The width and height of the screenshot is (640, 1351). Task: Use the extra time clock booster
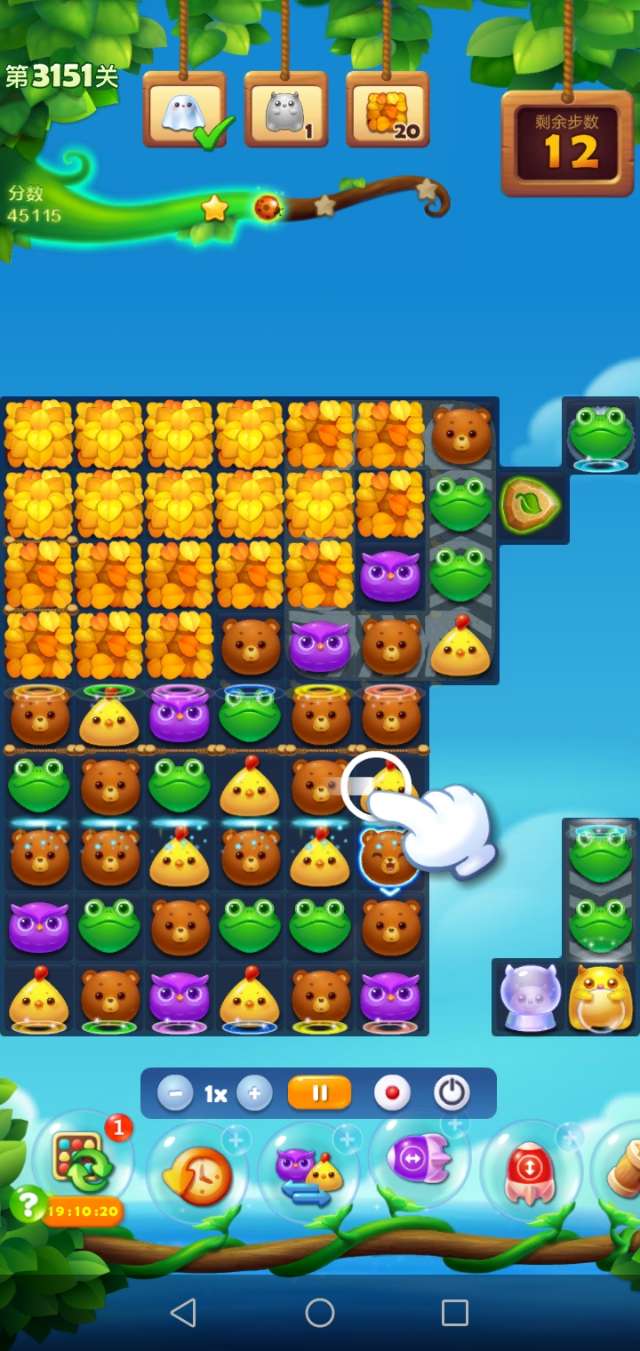[196, 1172]
